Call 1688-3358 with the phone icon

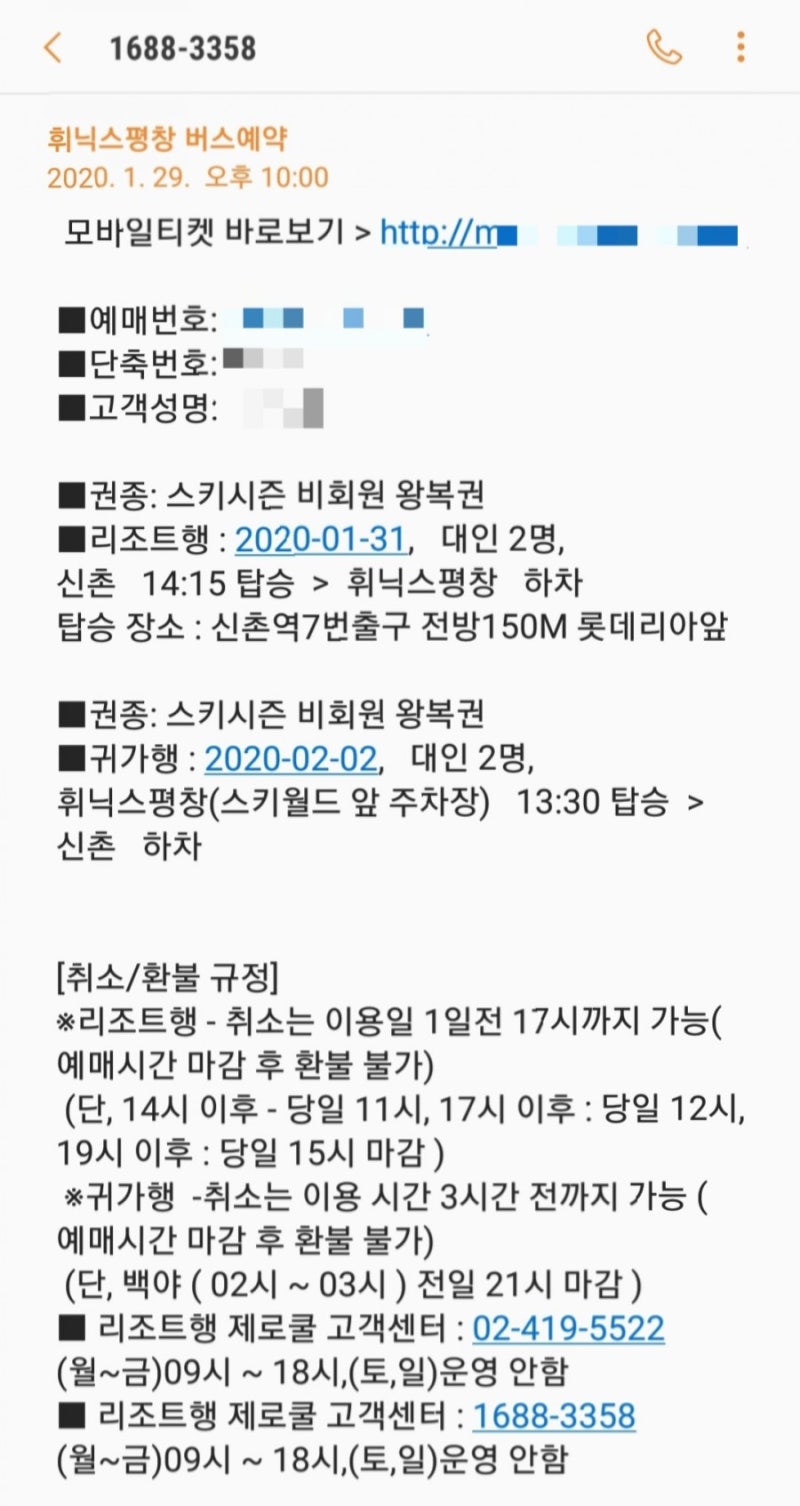[664, 47]
